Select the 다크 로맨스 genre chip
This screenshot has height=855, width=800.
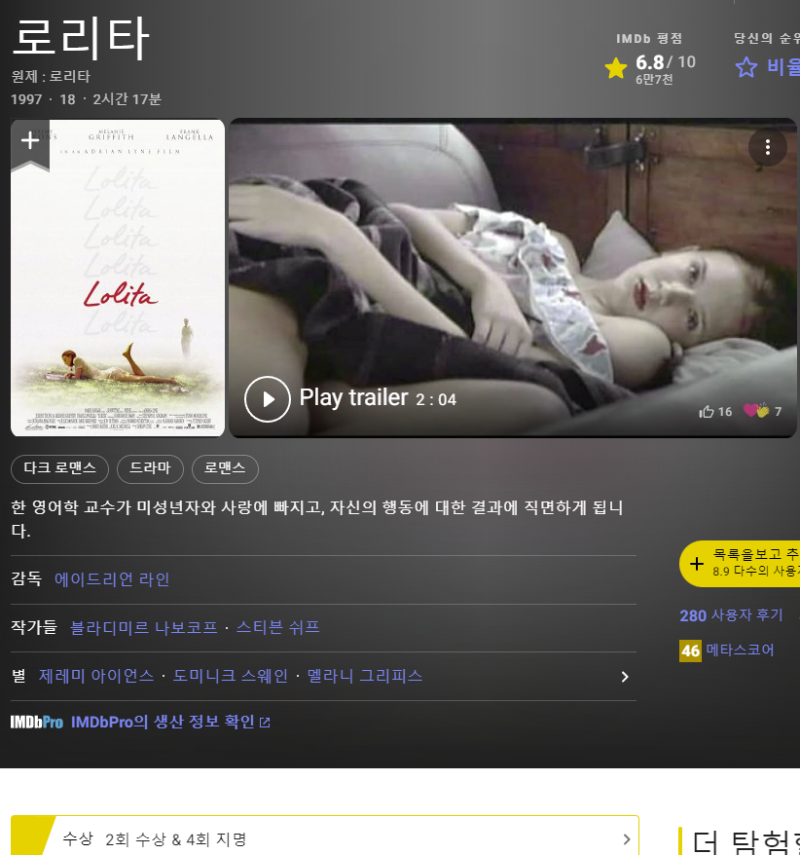point(60,469)
